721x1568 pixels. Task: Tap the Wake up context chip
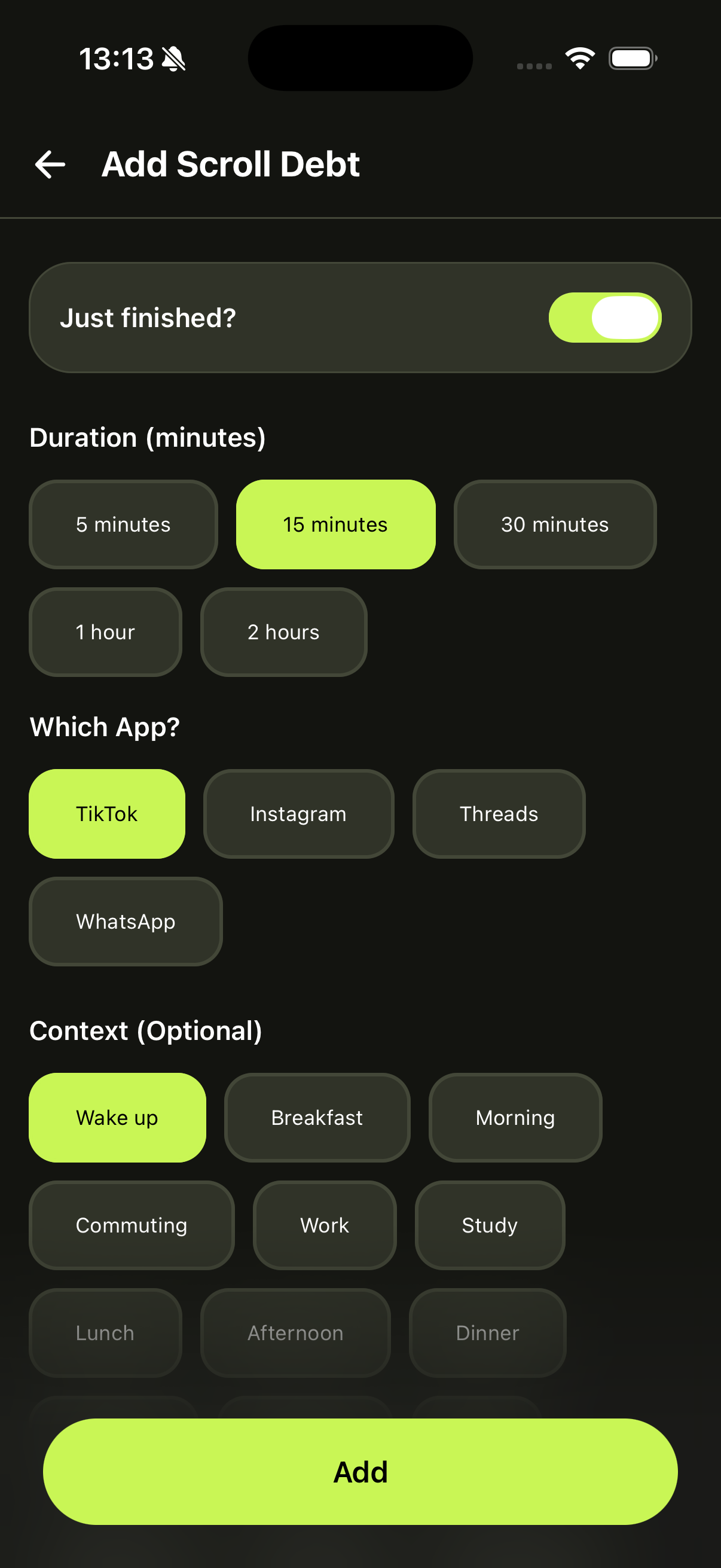117,1118
